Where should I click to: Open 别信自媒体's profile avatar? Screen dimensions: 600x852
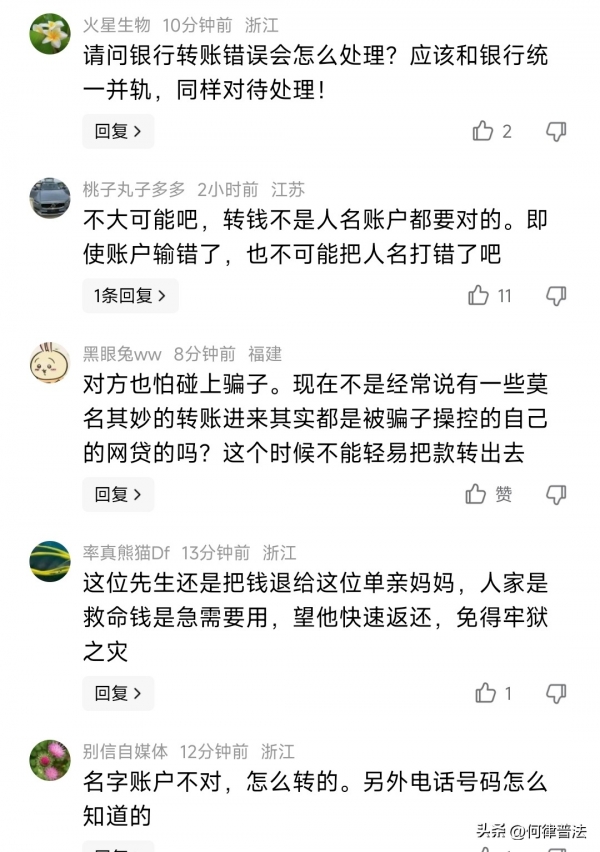pos(50,760)
